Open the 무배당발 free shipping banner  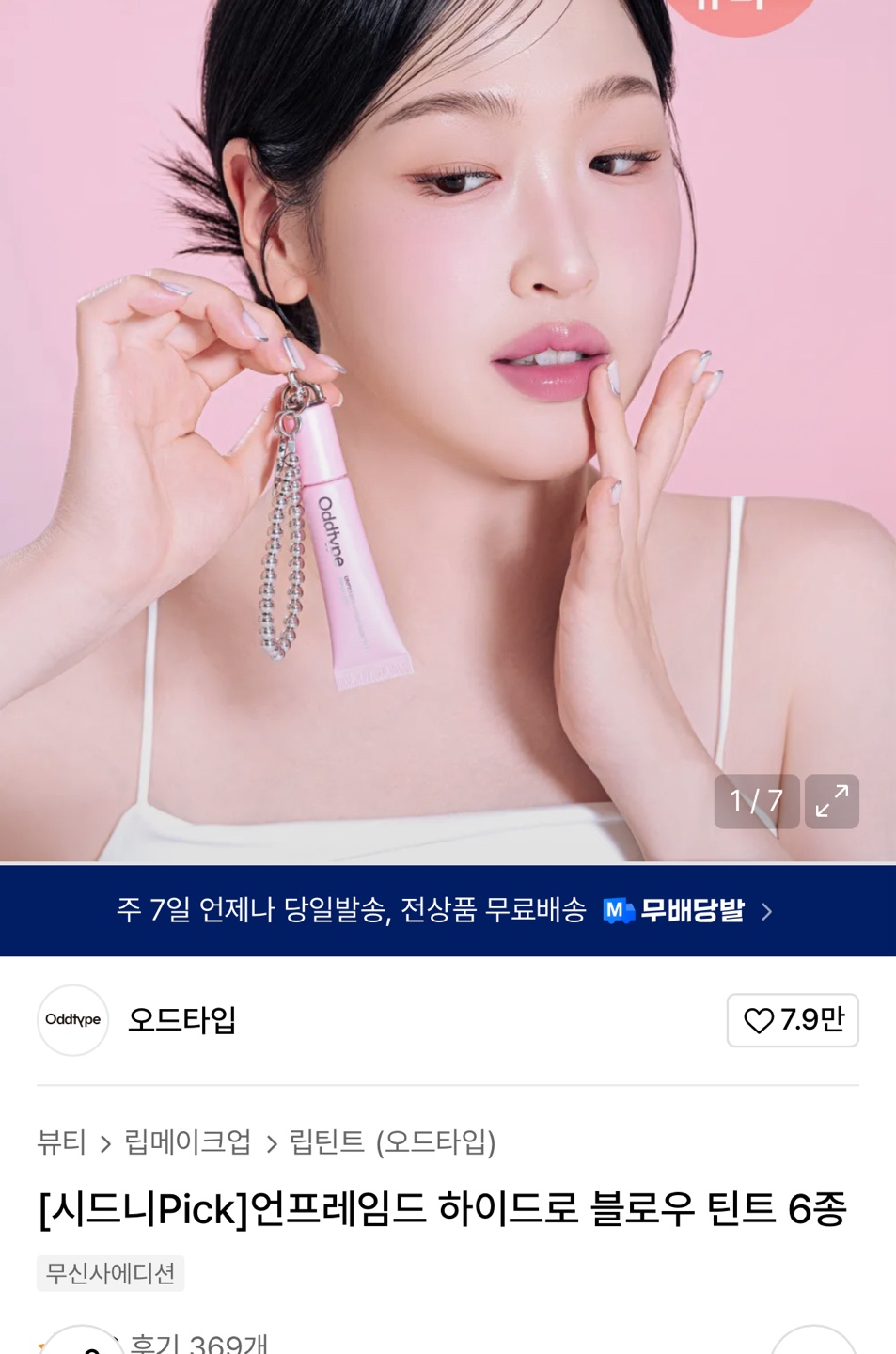(448, 910)
